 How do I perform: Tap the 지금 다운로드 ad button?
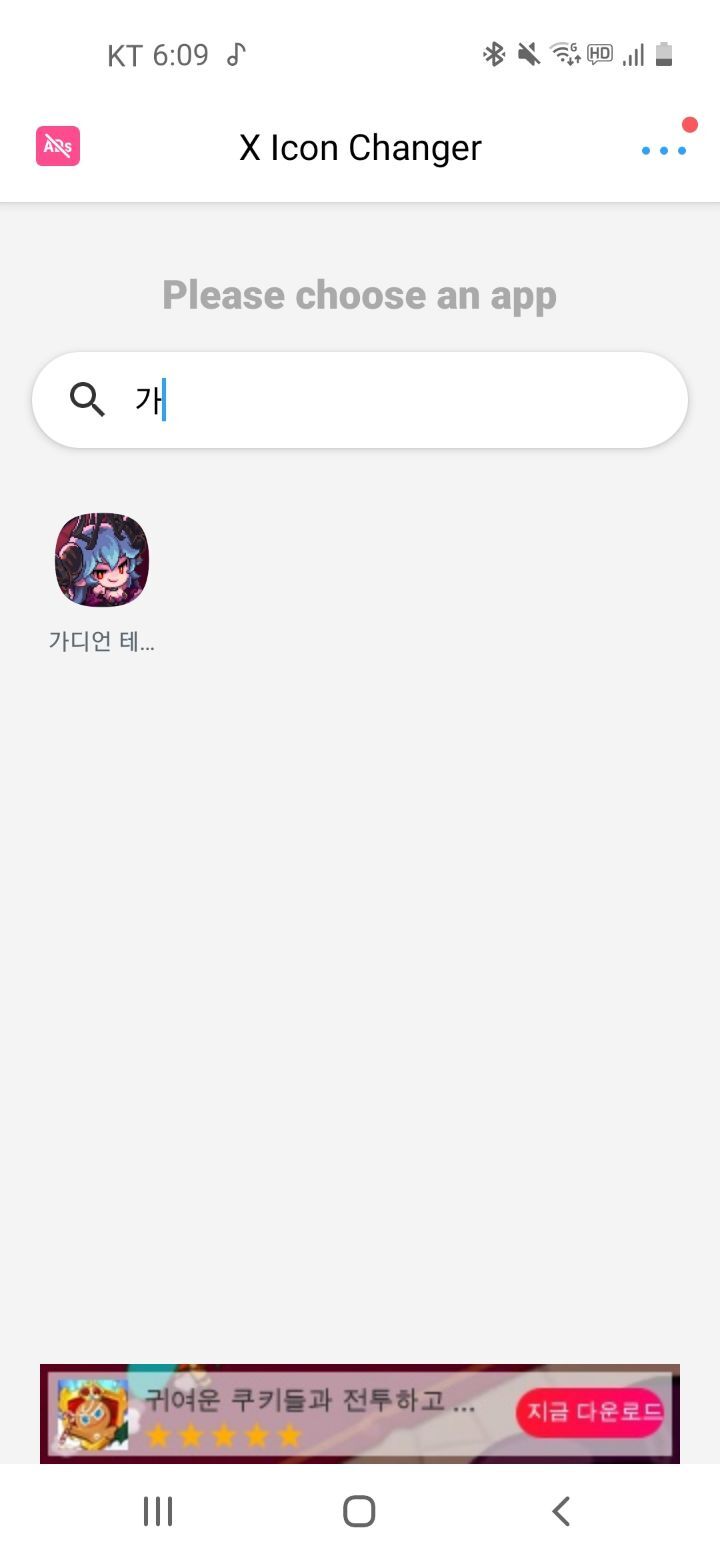(592, 1412)
